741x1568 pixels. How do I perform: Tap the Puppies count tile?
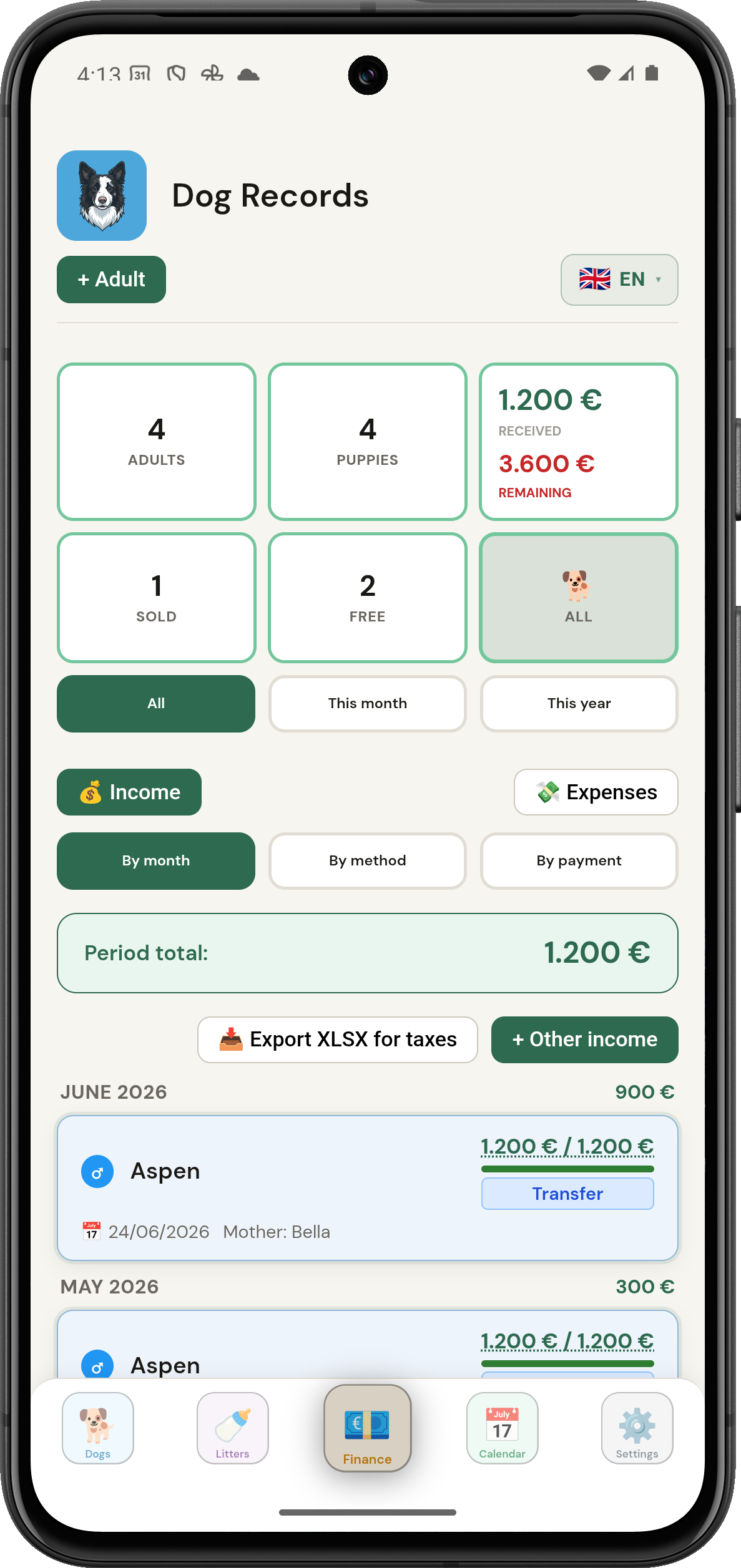(x=367, y=442)
